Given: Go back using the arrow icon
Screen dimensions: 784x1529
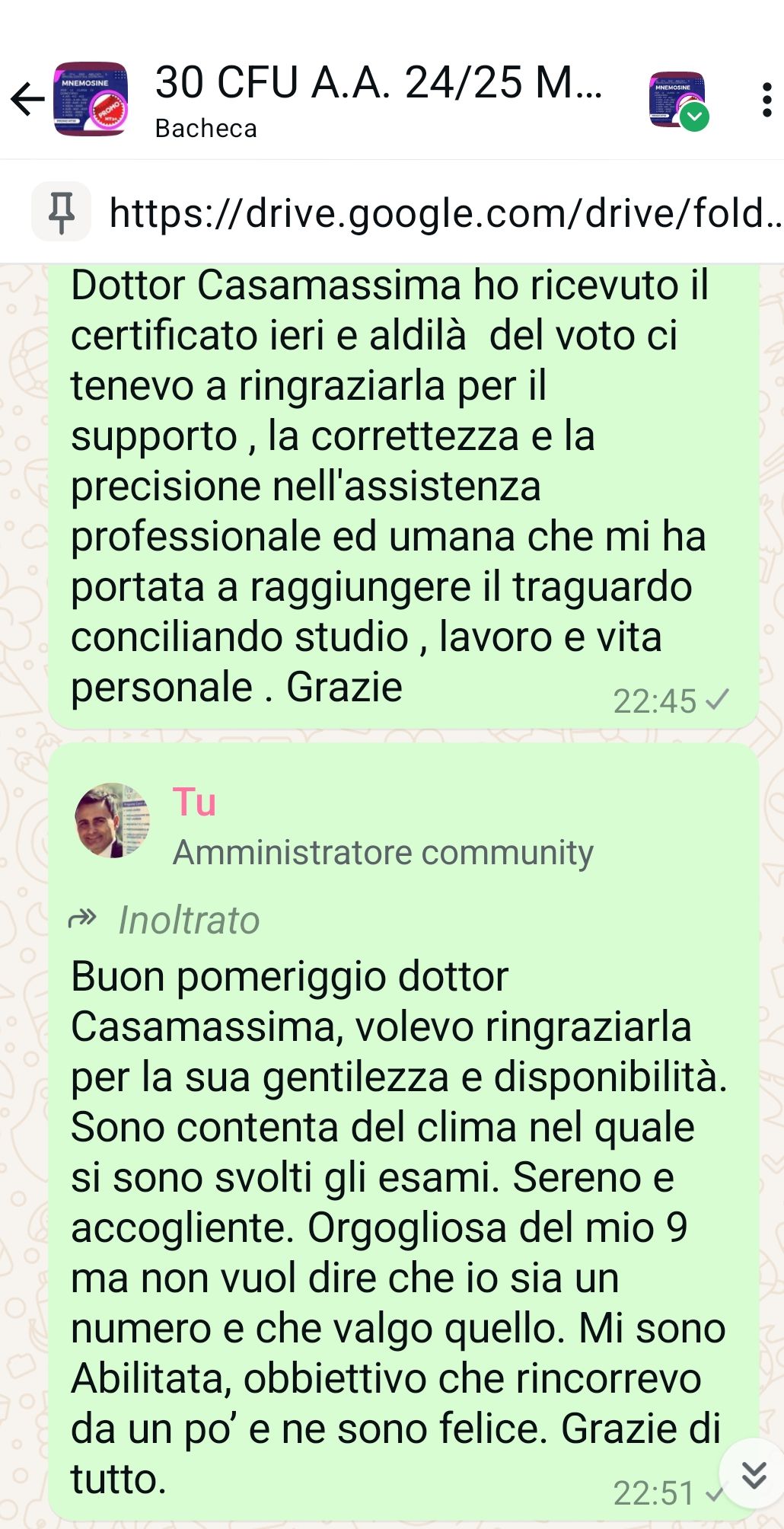Looking at the screenshot, I should [28, 100].
